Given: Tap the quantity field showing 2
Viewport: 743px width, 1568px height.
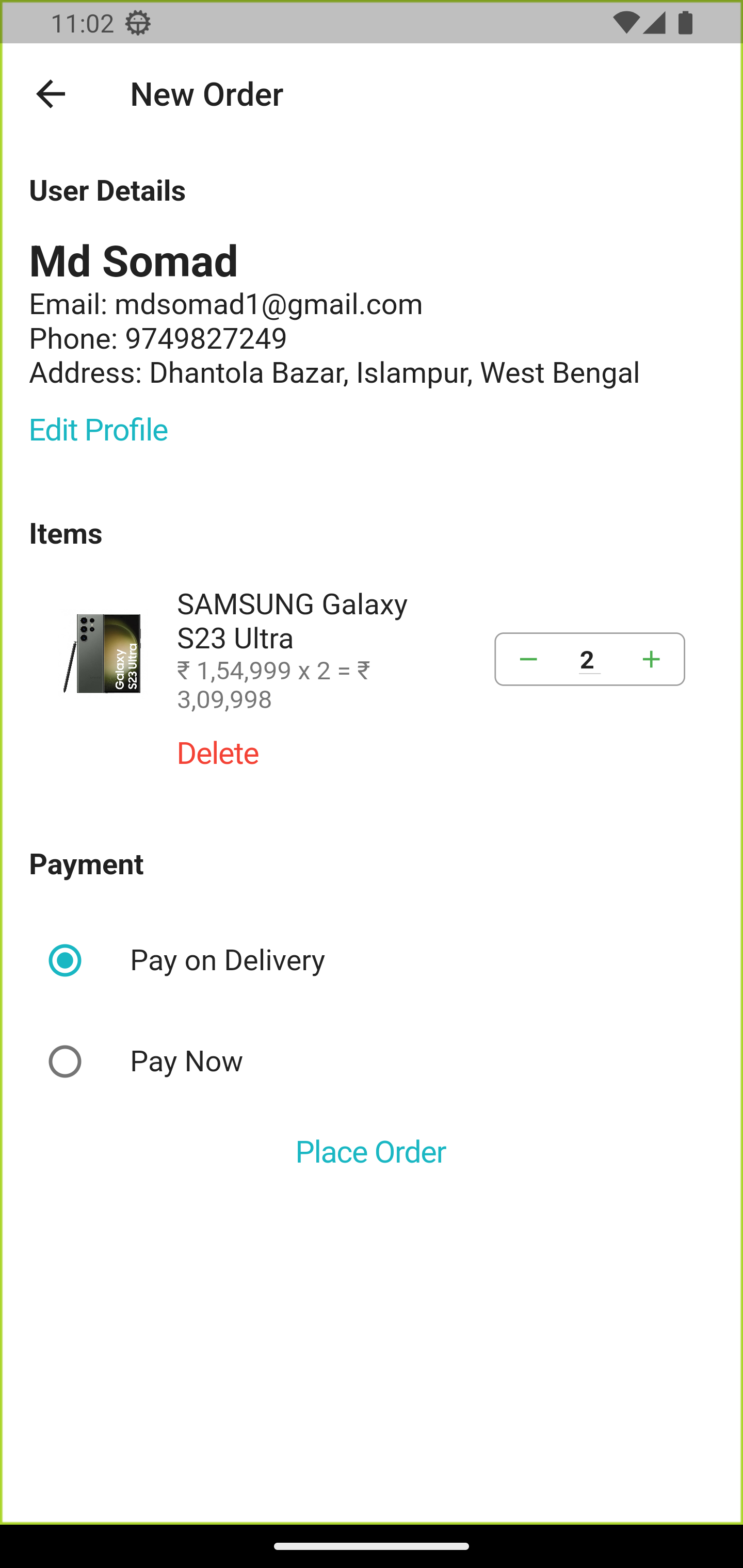Looking at the screenshot, I should coord(588,660).
